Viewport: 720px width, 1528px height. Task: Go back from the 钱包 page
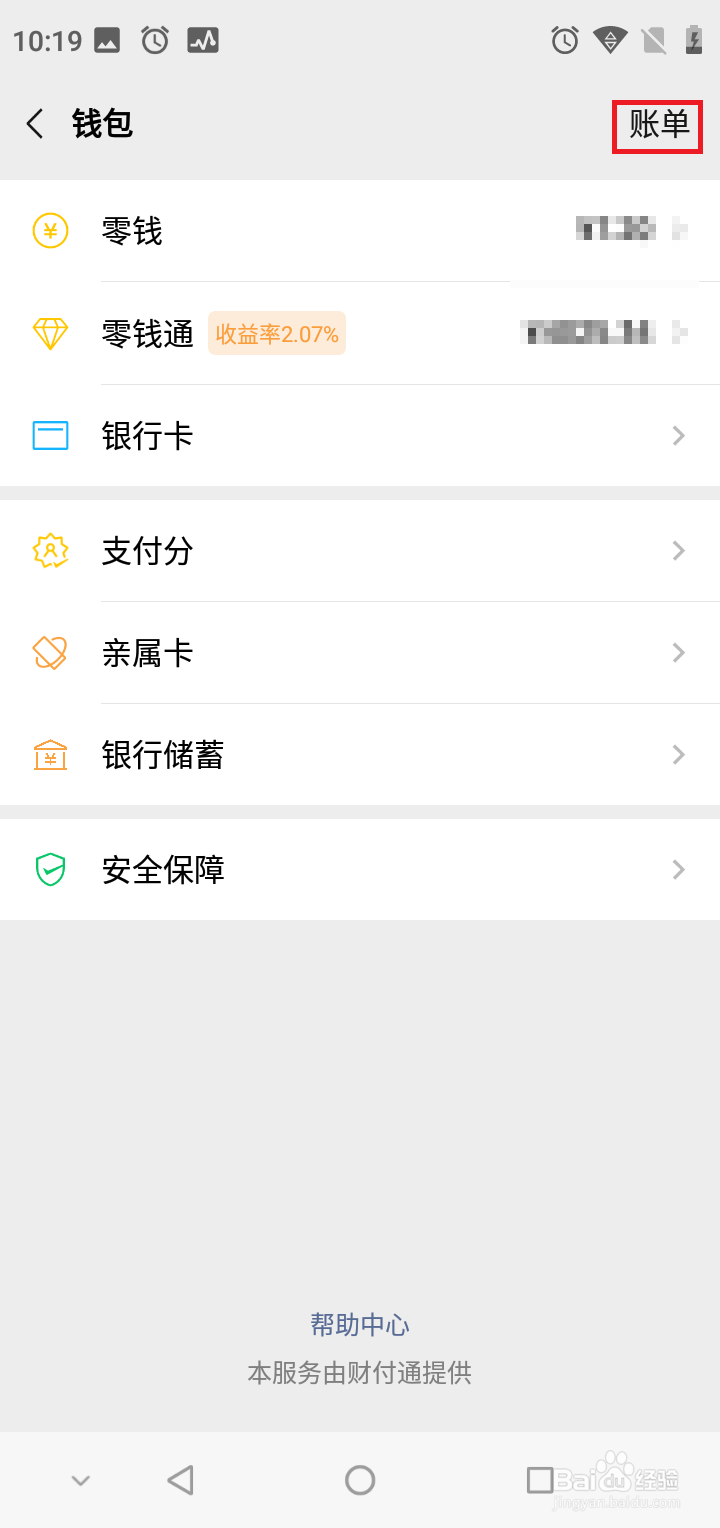coord(36,124)
